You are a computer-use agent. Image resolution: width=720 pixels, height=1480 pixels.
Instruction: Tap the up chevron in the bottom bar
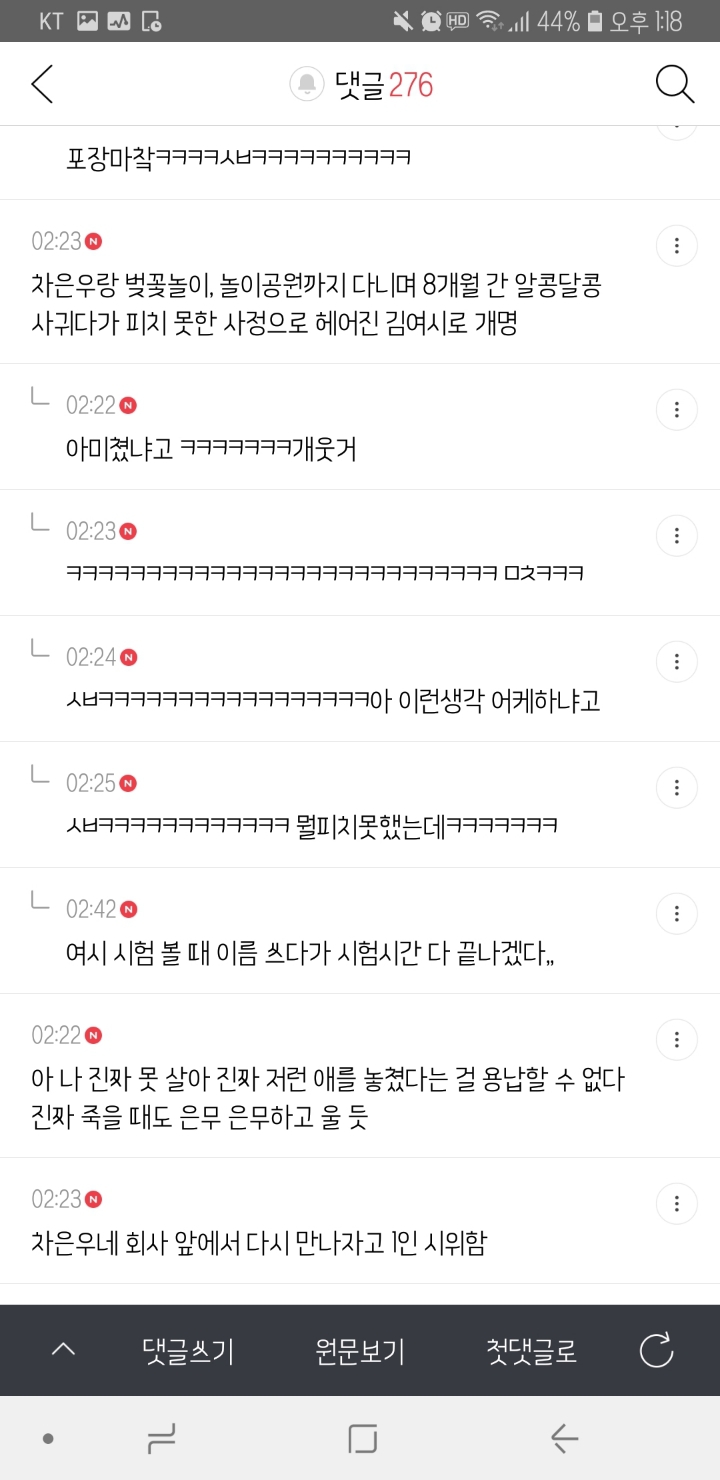point(63,1349)
